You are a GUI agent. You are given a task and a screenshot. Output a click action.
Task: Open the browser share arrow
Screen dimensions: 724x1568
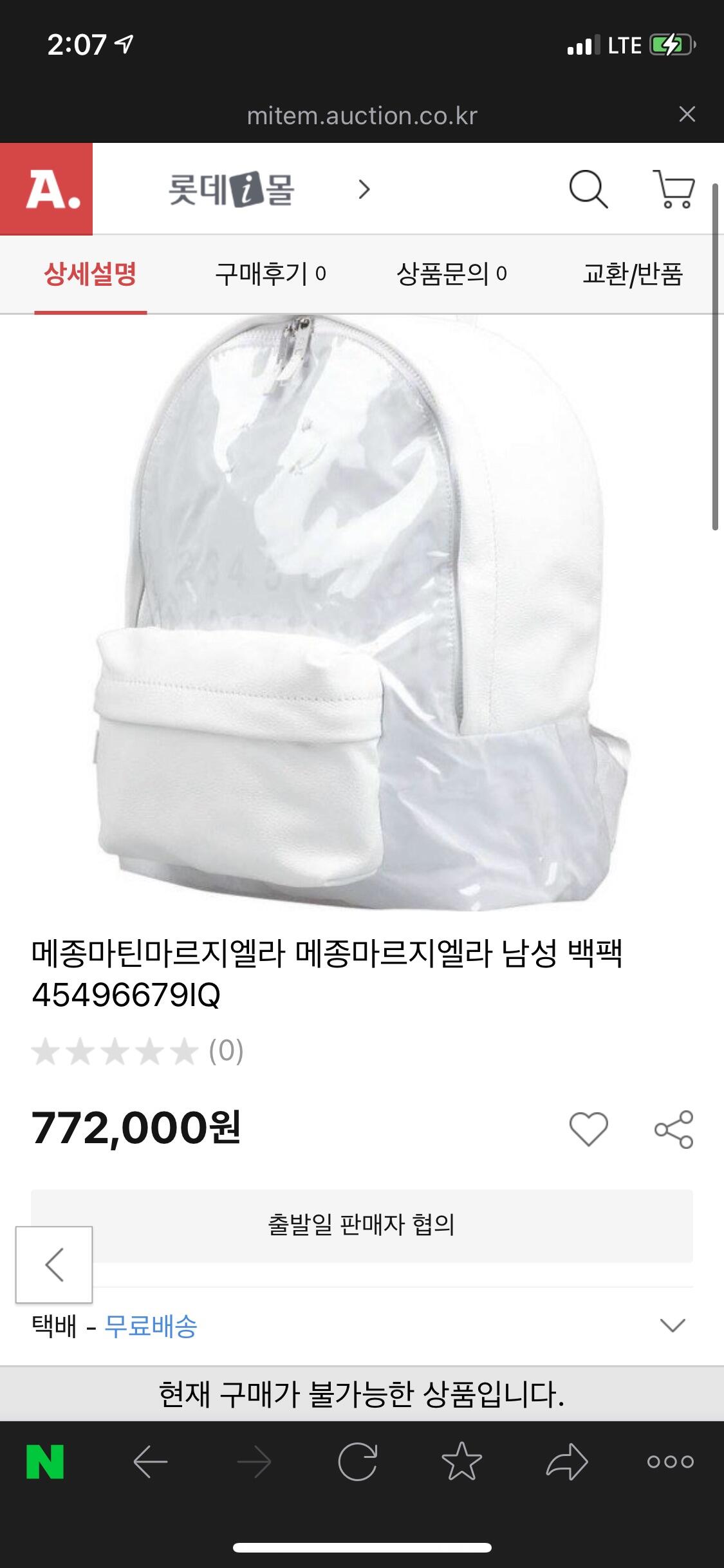click(x=566, y=1462)
